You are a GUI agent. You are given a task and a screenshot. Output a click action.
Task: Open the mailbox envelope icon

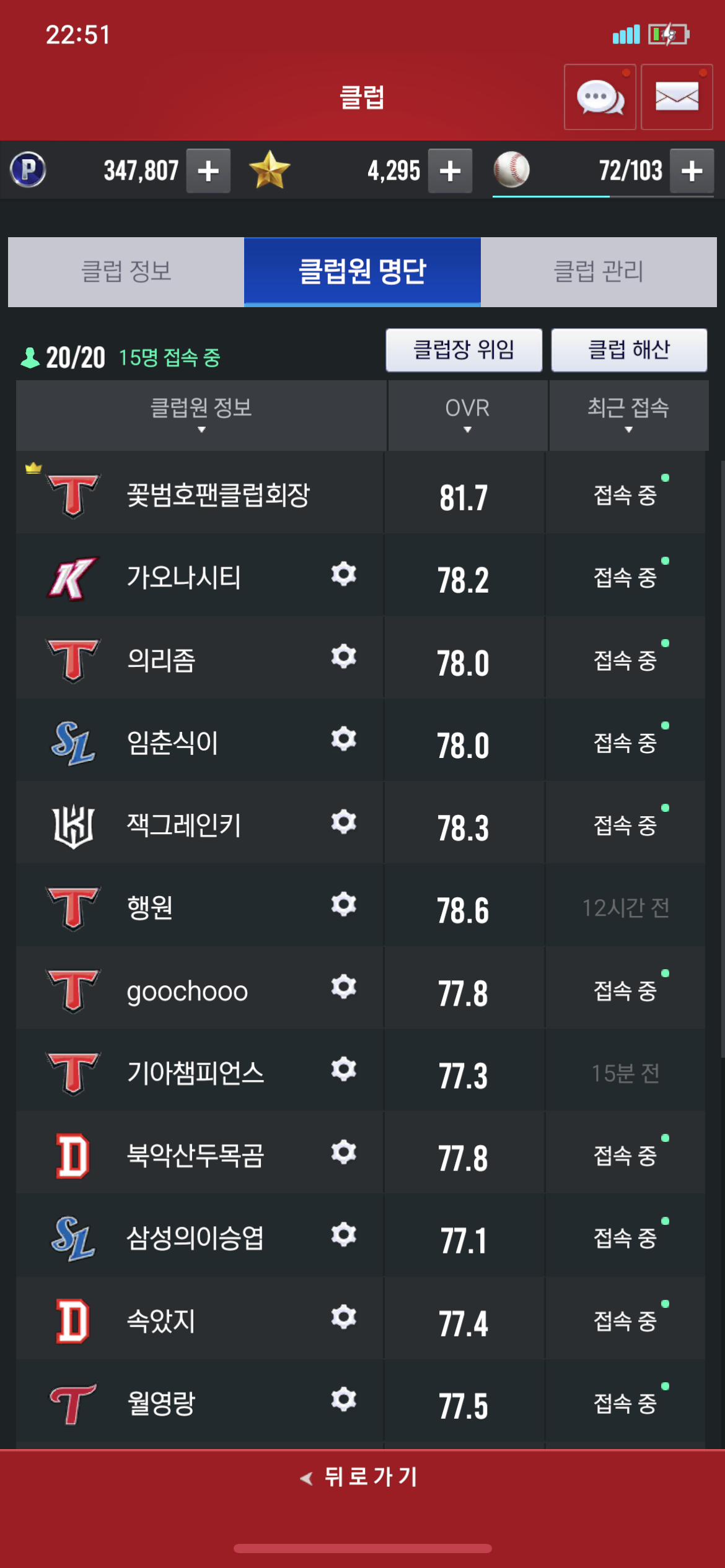pos(677,97)
